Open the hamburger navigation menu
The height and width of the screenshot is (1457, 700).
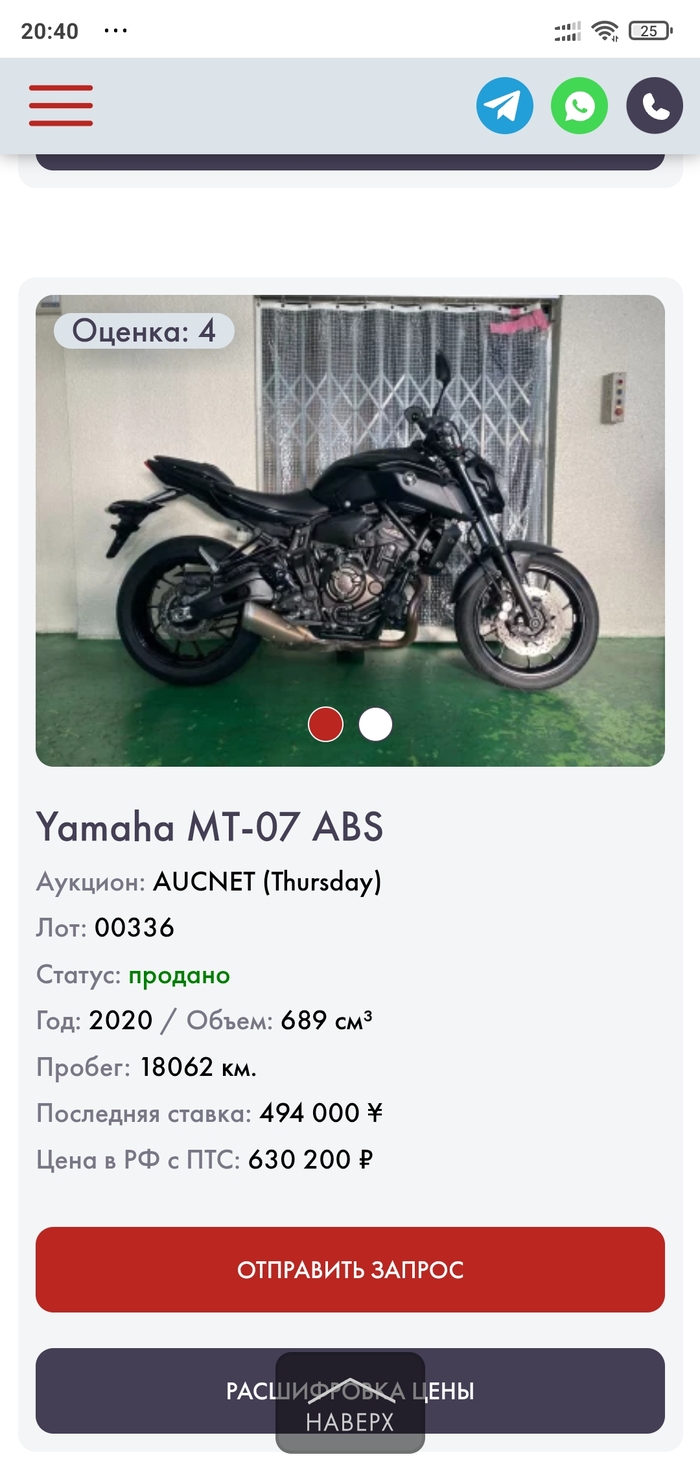click(x=61, y=106)
